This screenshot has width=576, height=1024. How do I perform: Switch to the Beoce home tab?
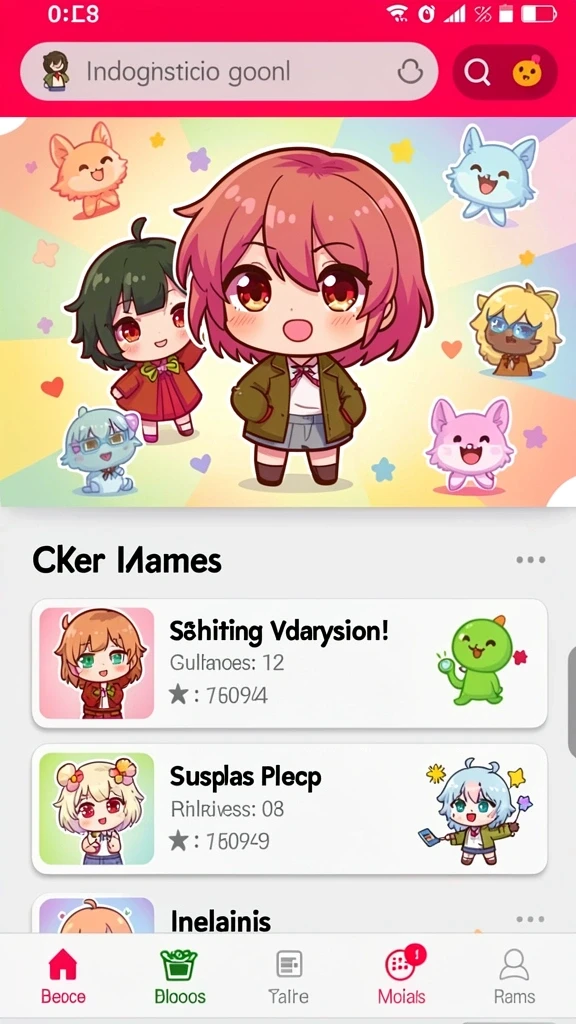coord(63,976)
